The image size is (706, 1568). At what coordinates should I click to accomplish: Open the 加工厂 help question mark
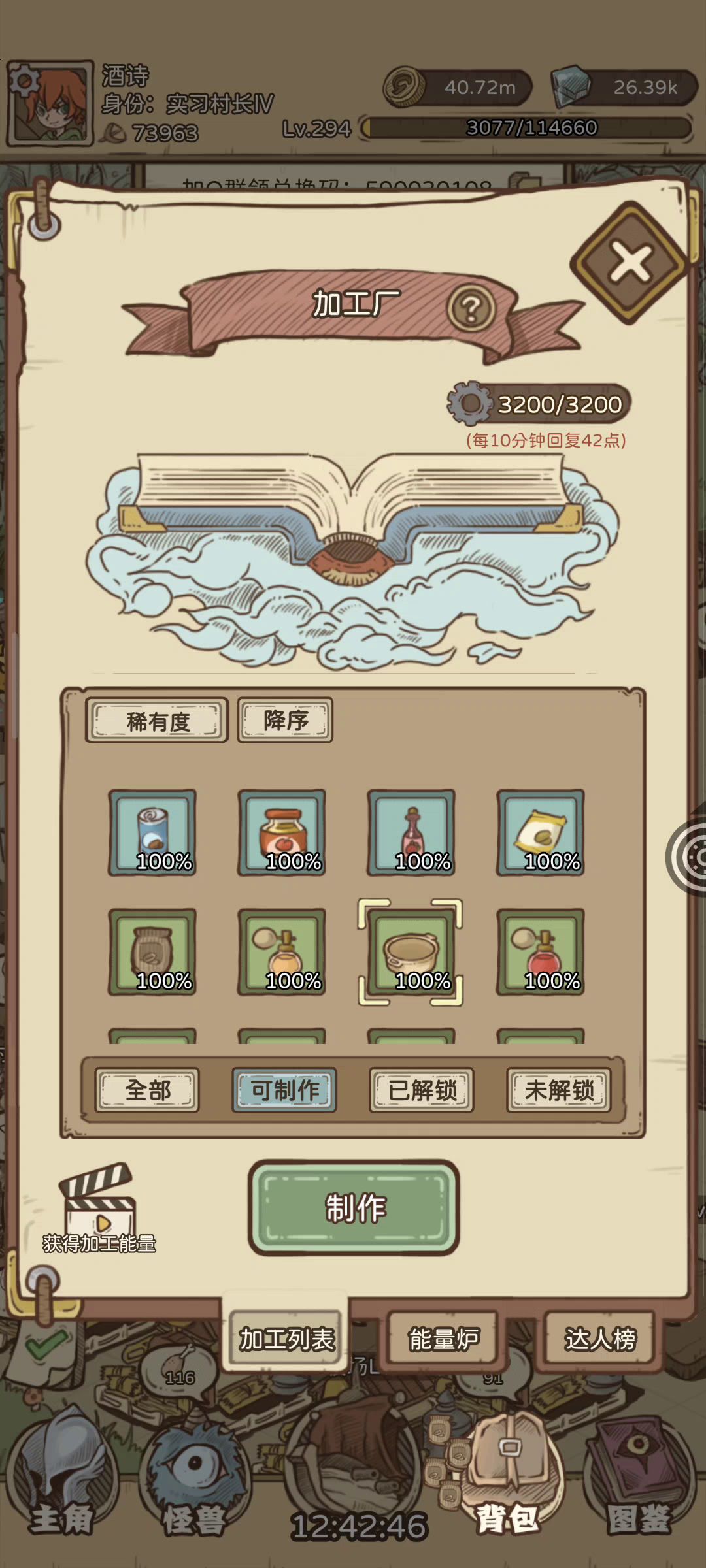coord(471,308)
